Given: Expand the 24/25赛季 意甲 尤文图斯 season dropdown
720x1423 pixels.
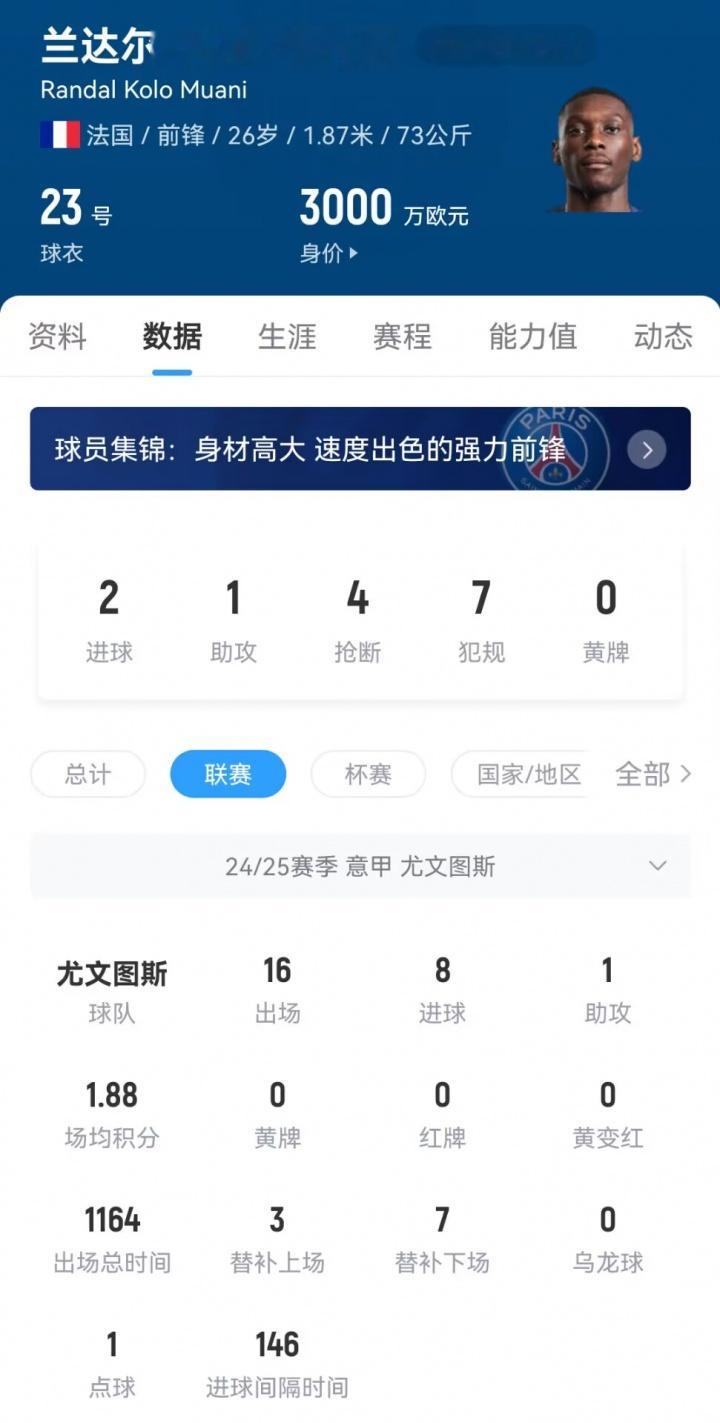Looking at the screenshot, I should pyautogui.click(x=360, y=866).
